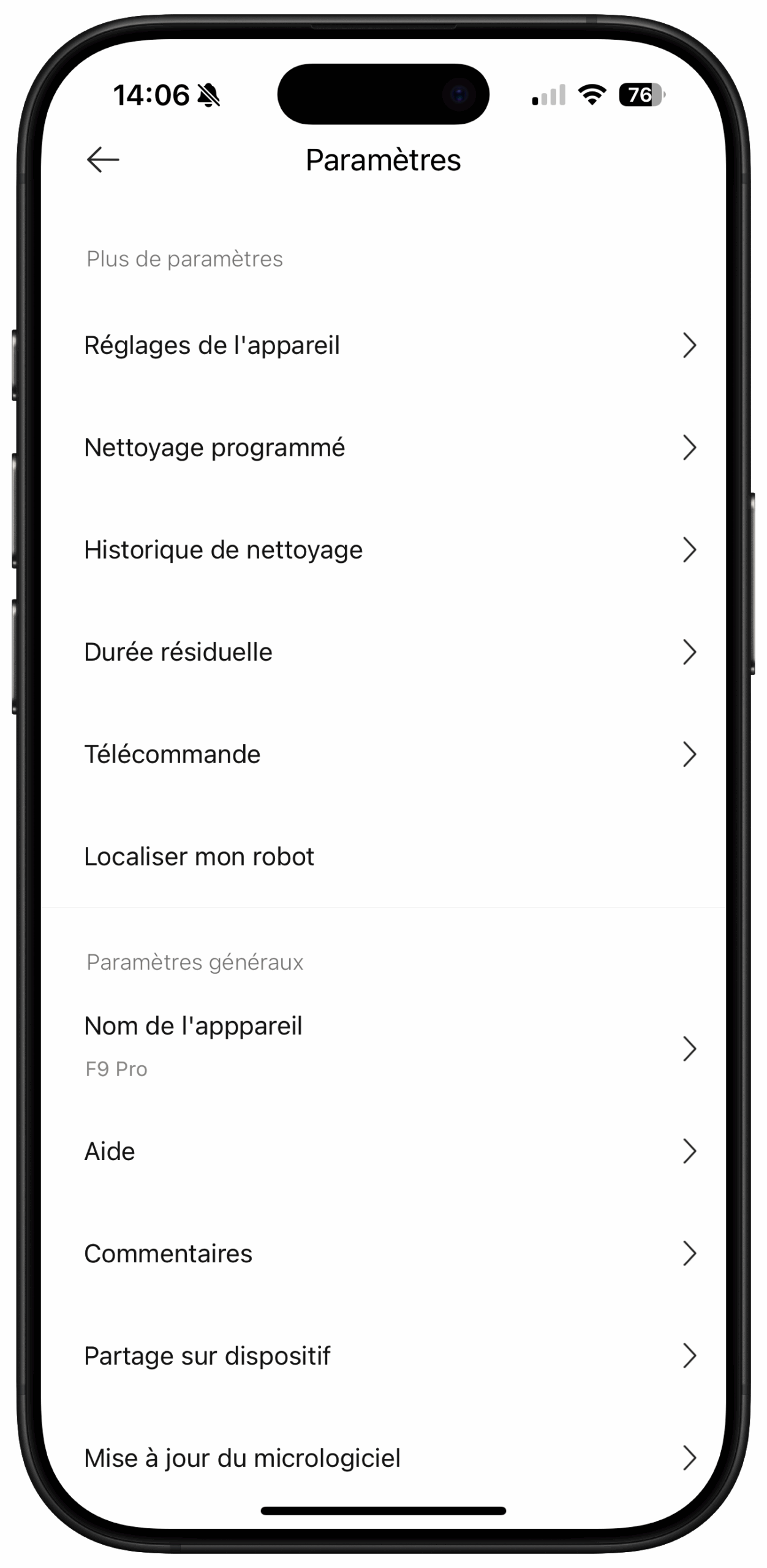Image resolution: width=767 pixels, height=1568 pixels.
Task: Go back using the arrow icon
Action: (x=103, y=160)
